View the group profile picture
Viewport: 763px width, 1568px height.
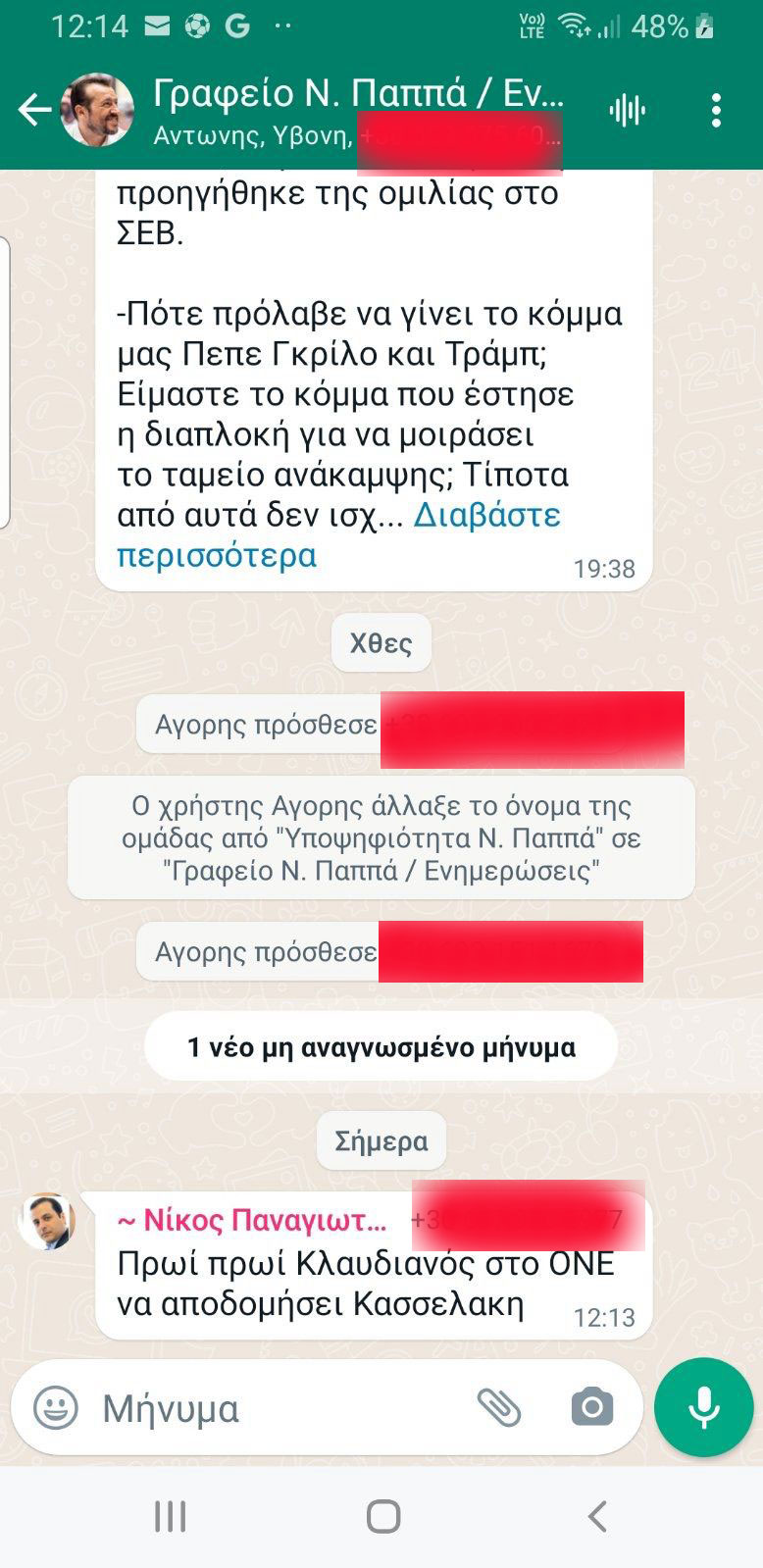(x=97, y=110)
